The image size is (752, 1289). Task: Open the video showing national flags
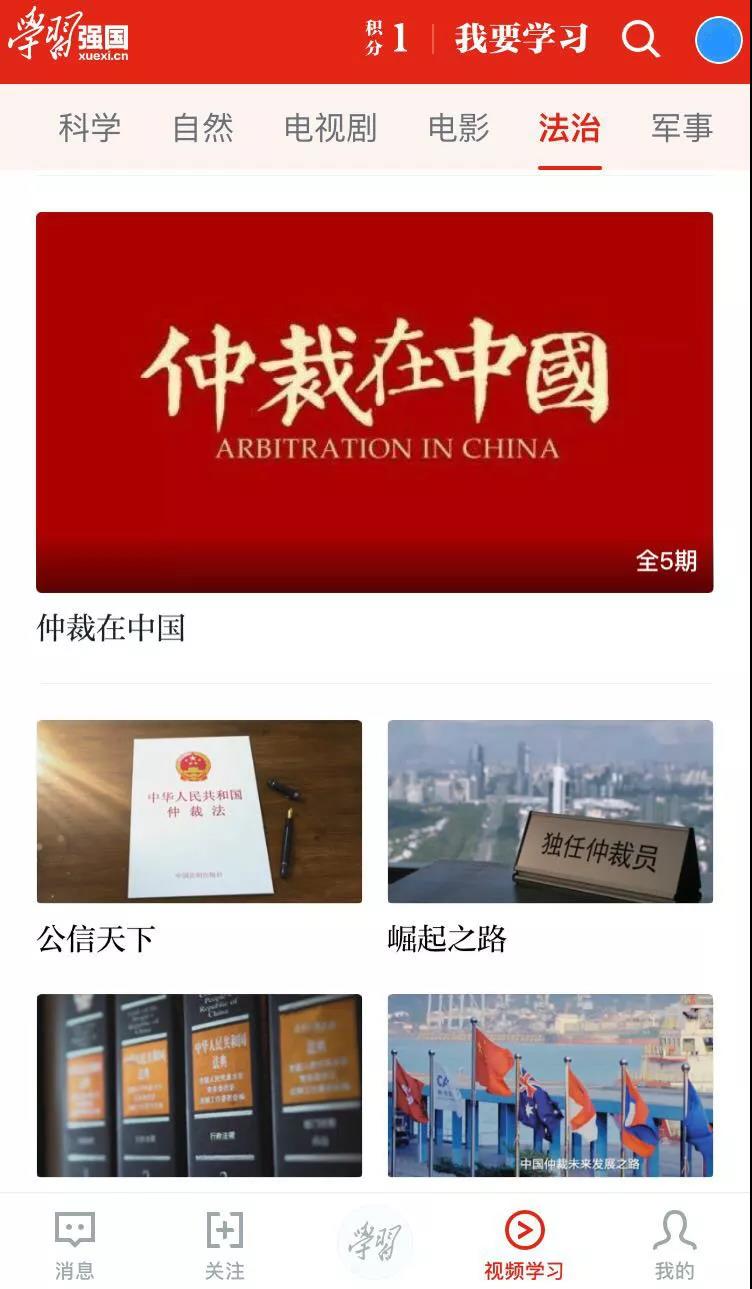click(550, 1085)
